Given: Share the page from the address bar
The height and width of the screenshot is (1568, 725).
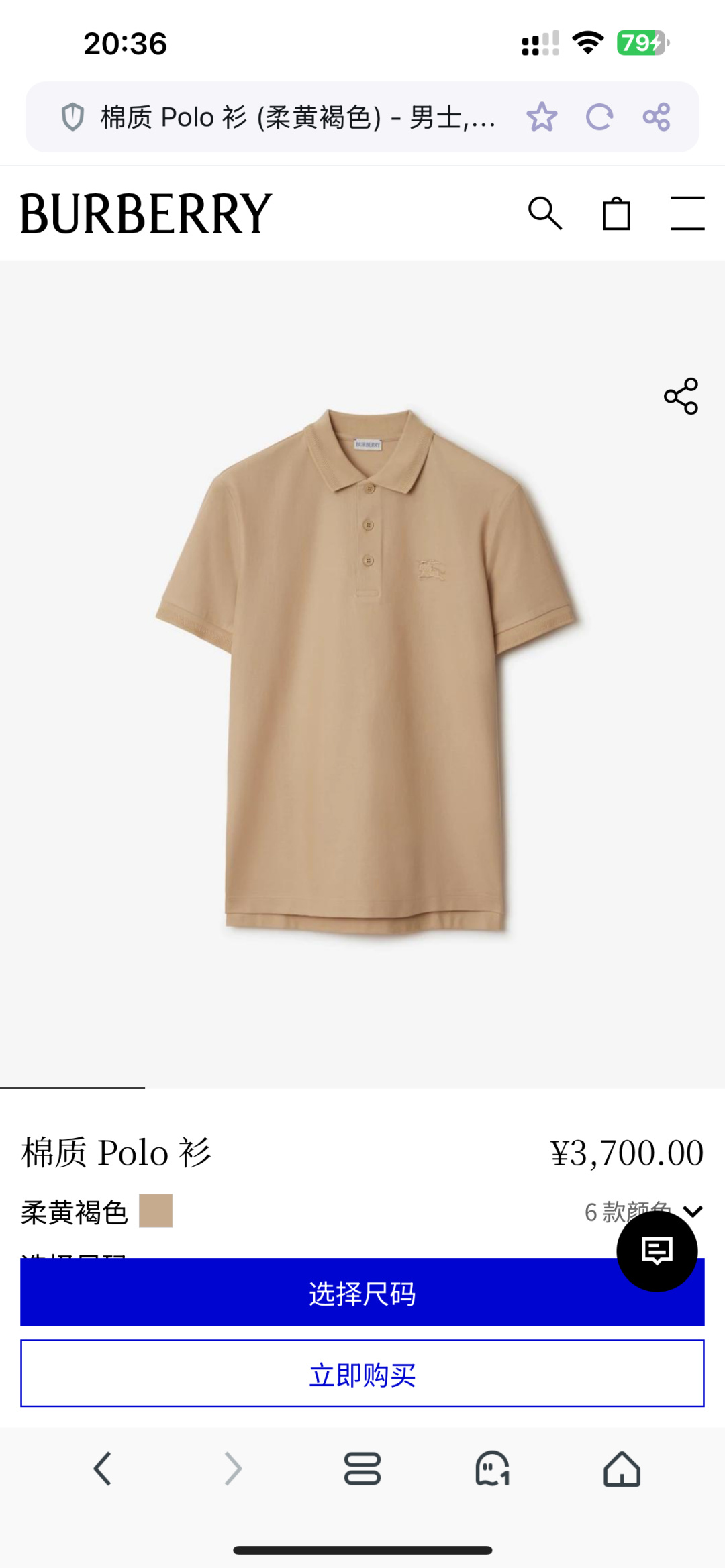Looking at the screenshot, I should [656, 117].
